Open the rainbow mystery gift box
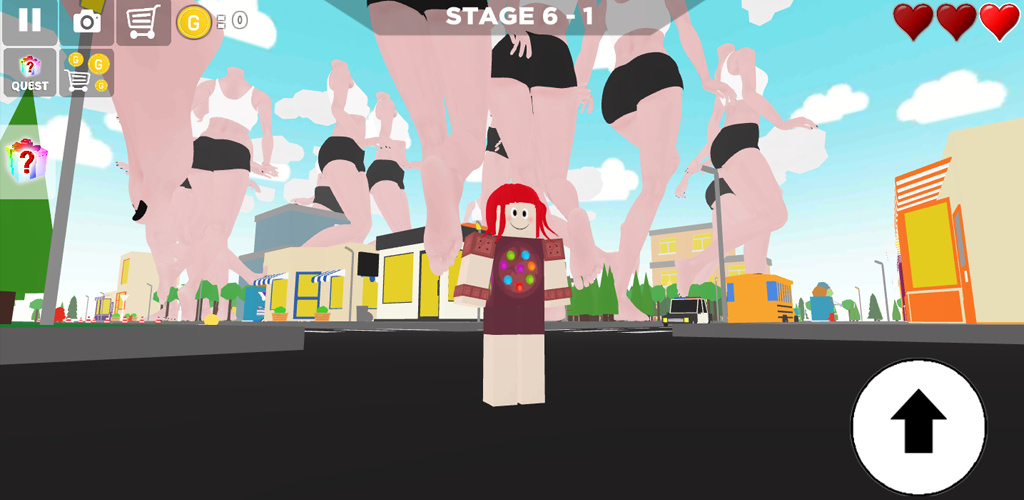1024x500 pixels. tap(27, 160)
